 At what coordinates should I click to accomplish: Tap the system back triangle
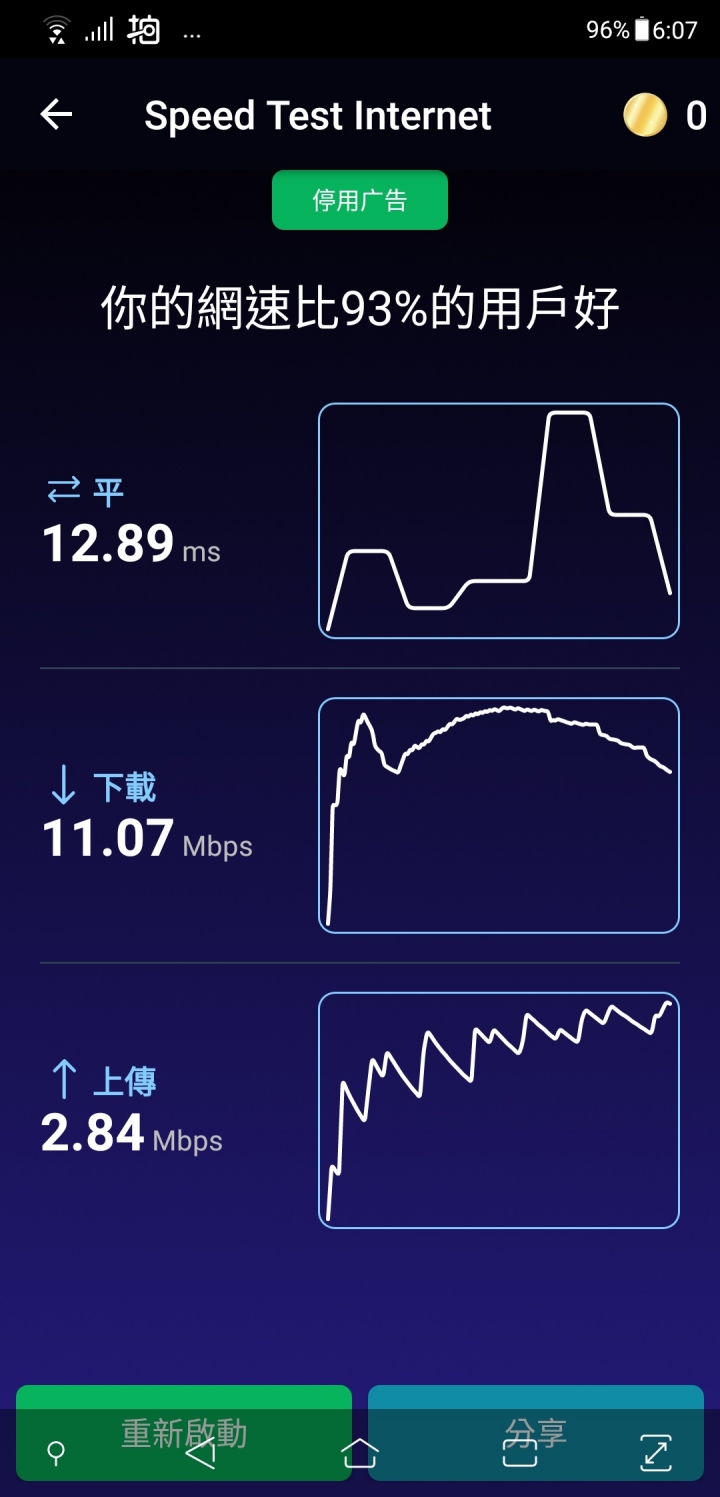coord(201,1453)
